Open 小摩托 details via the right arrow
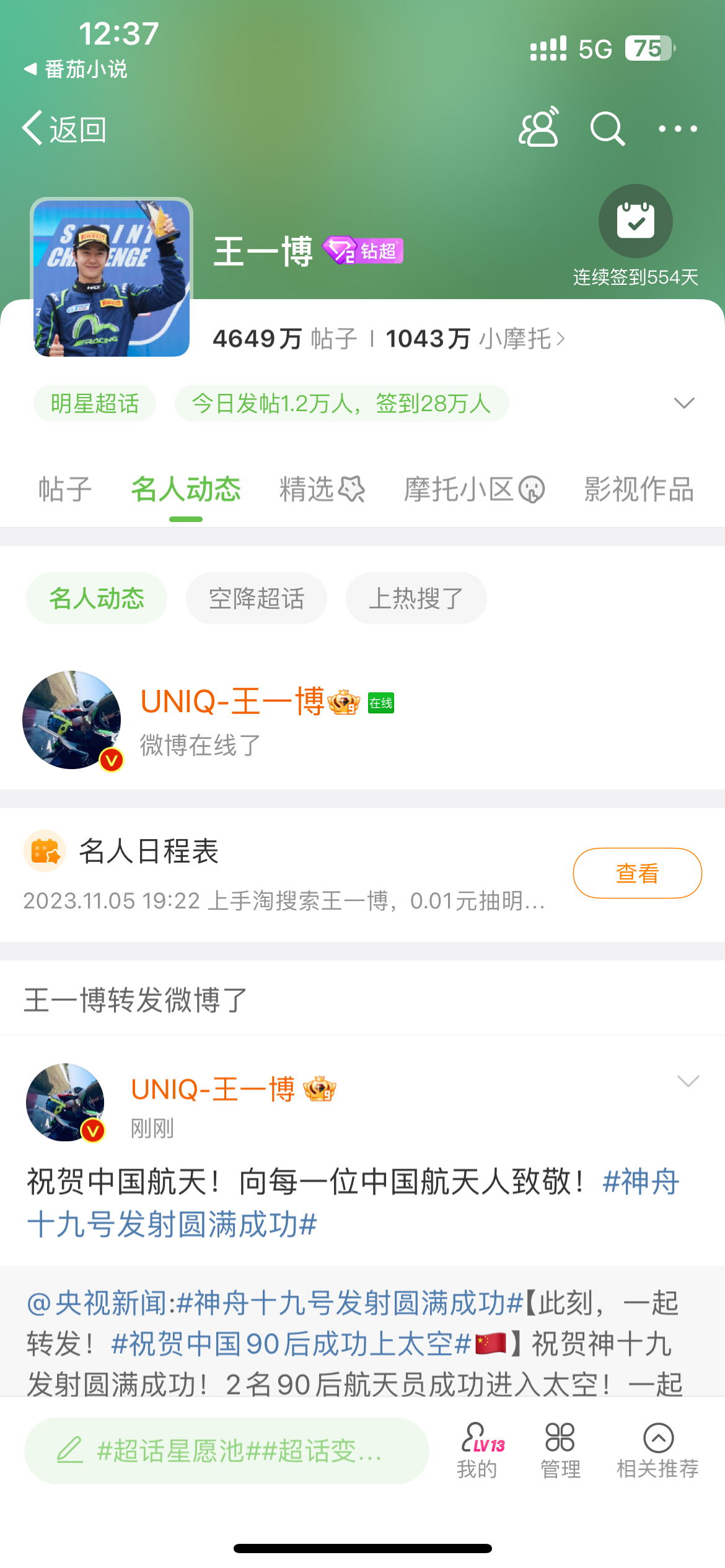Viewport: 725px width, 1568px height. [x=561, y=338]
